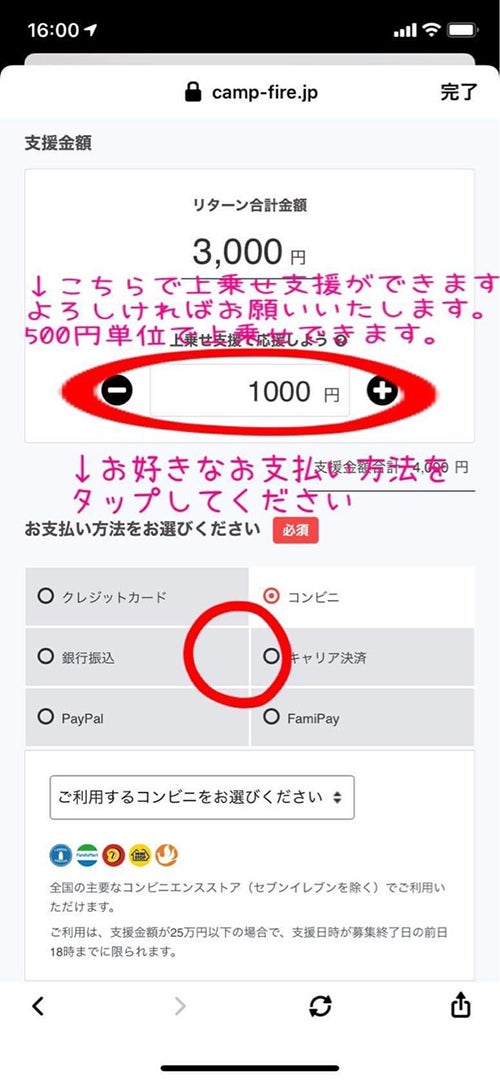Tap 完了 to close the browser view

pyautogui.click(x=459, y=92)
